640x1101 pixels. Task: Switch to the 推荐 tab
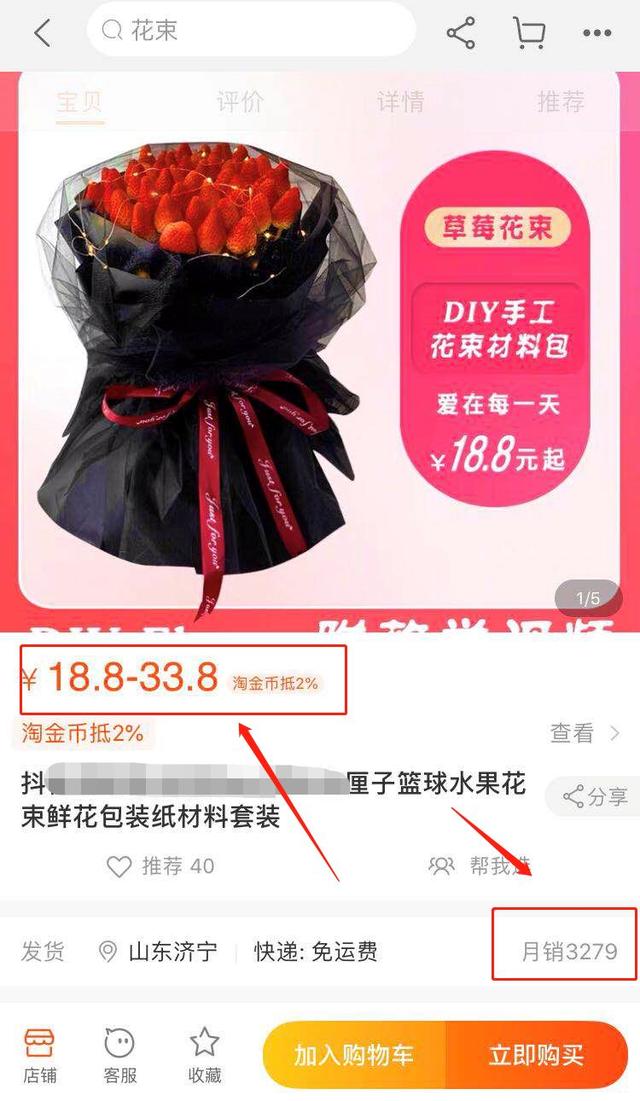pos(560,101)
